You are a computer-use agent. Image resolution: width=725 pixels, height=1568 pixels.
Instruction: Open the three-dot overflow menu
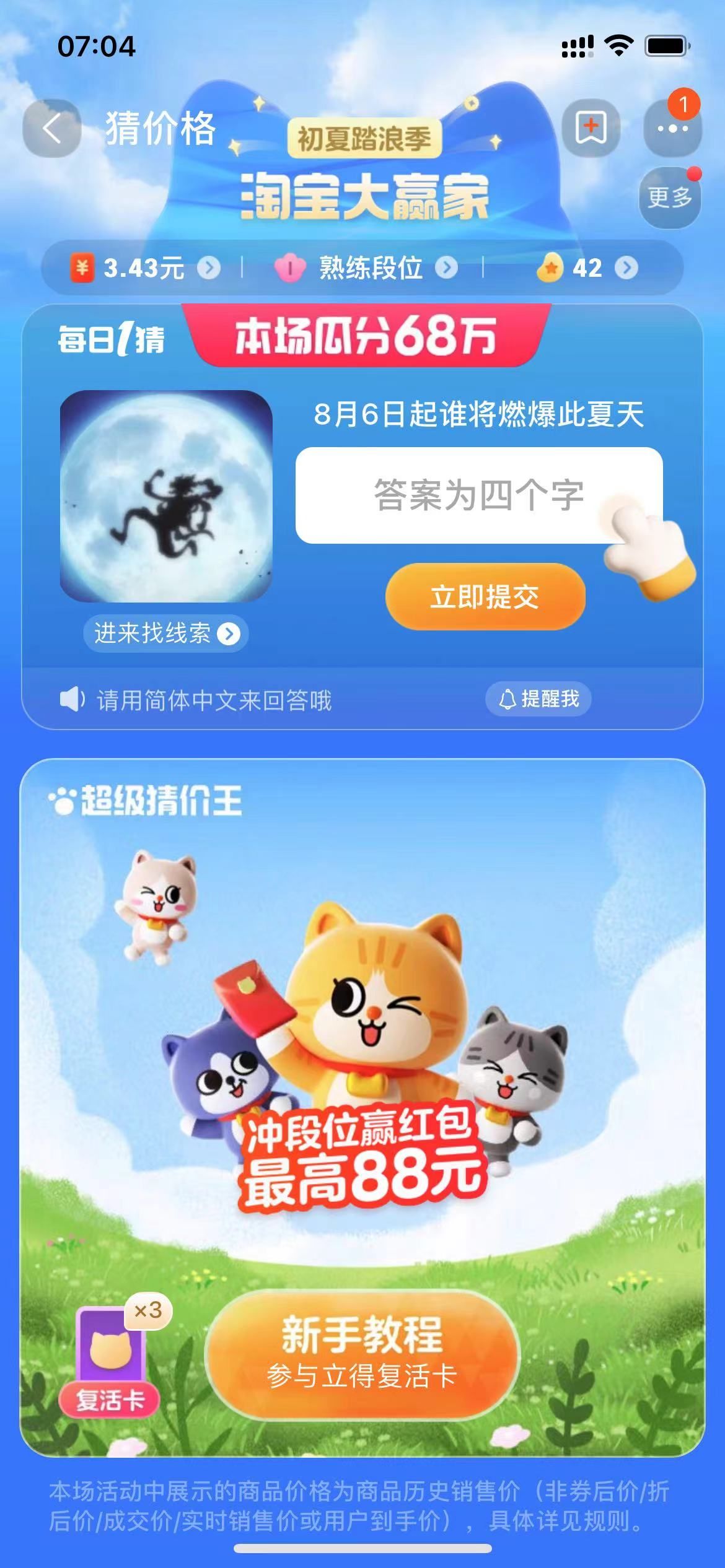click(x=672, y=129)
